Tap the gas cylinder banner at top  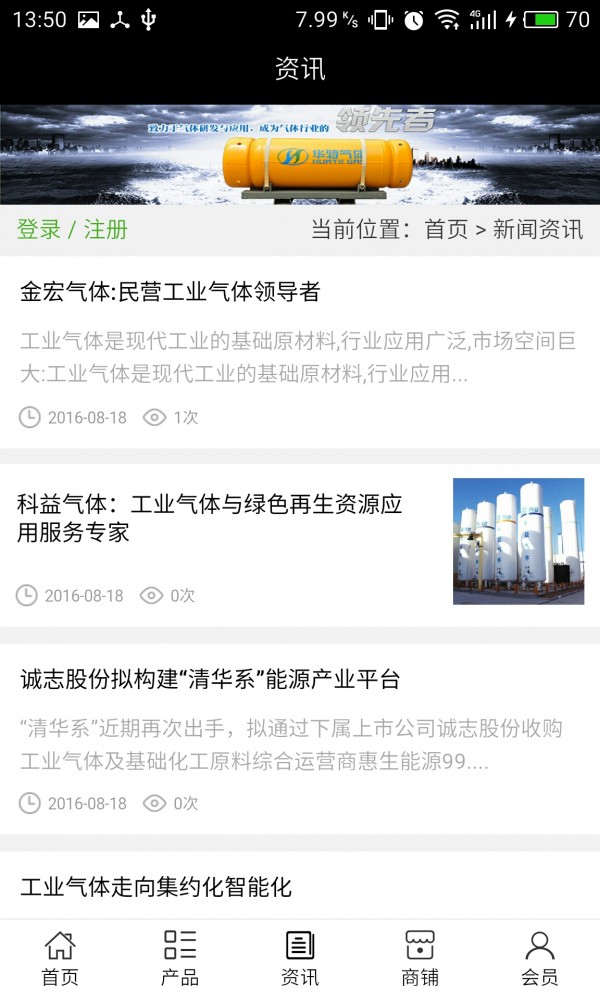pyautogui.click(x=300, y=155)
